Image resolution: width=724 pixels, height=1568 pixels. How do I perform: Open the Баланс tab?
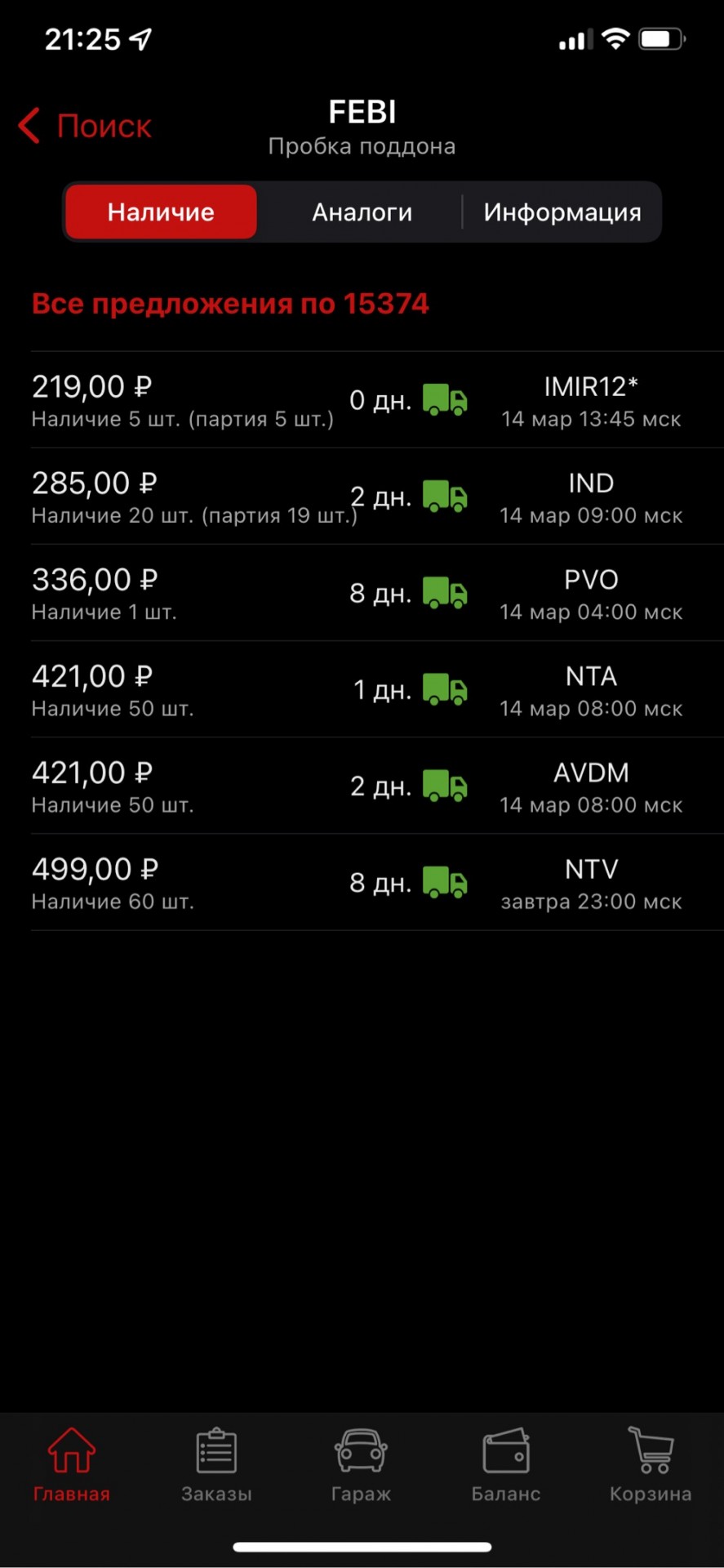click(506, 1466)
